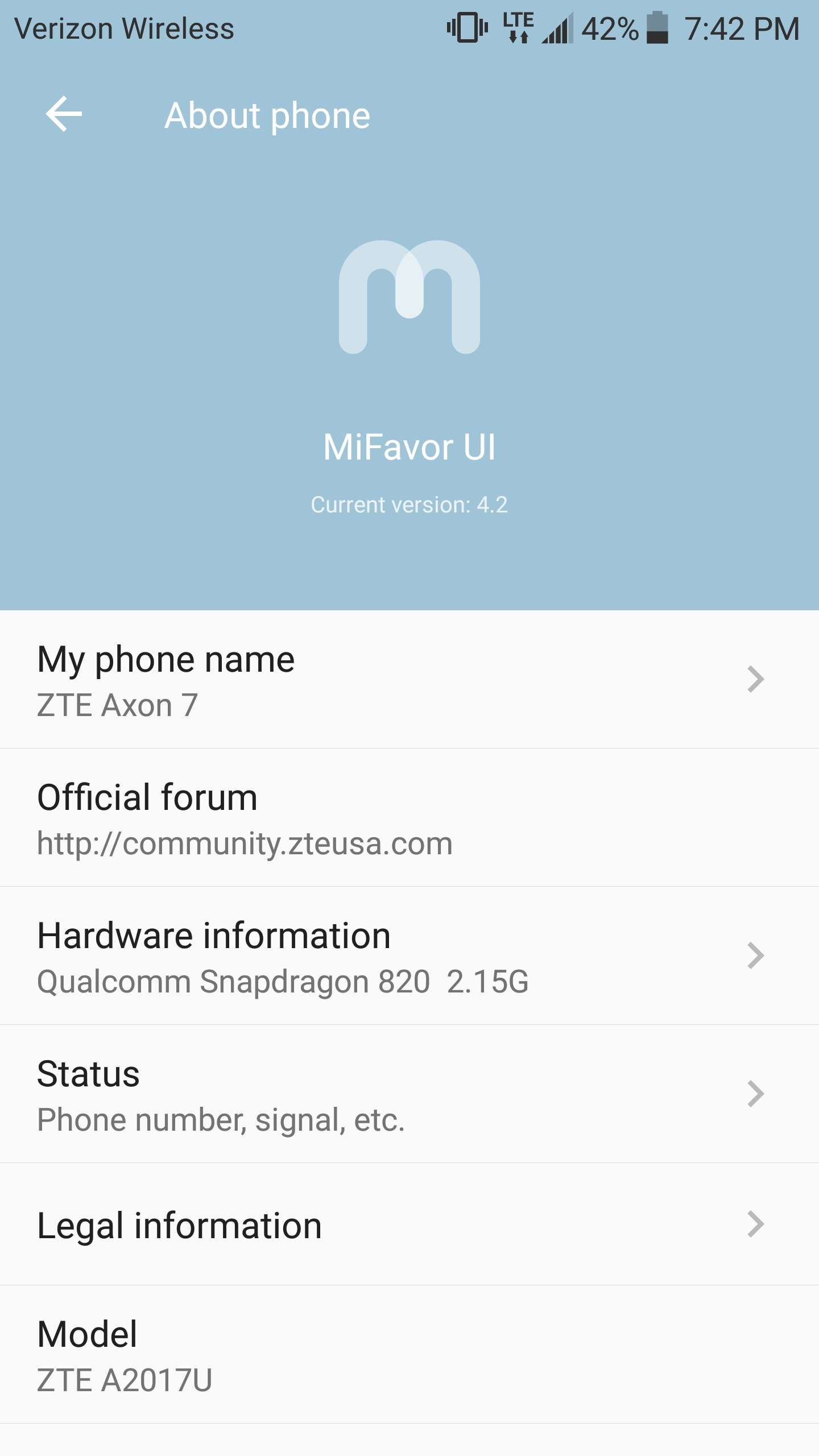
Task: Open My phone name setting
Action: pos(409,679)
